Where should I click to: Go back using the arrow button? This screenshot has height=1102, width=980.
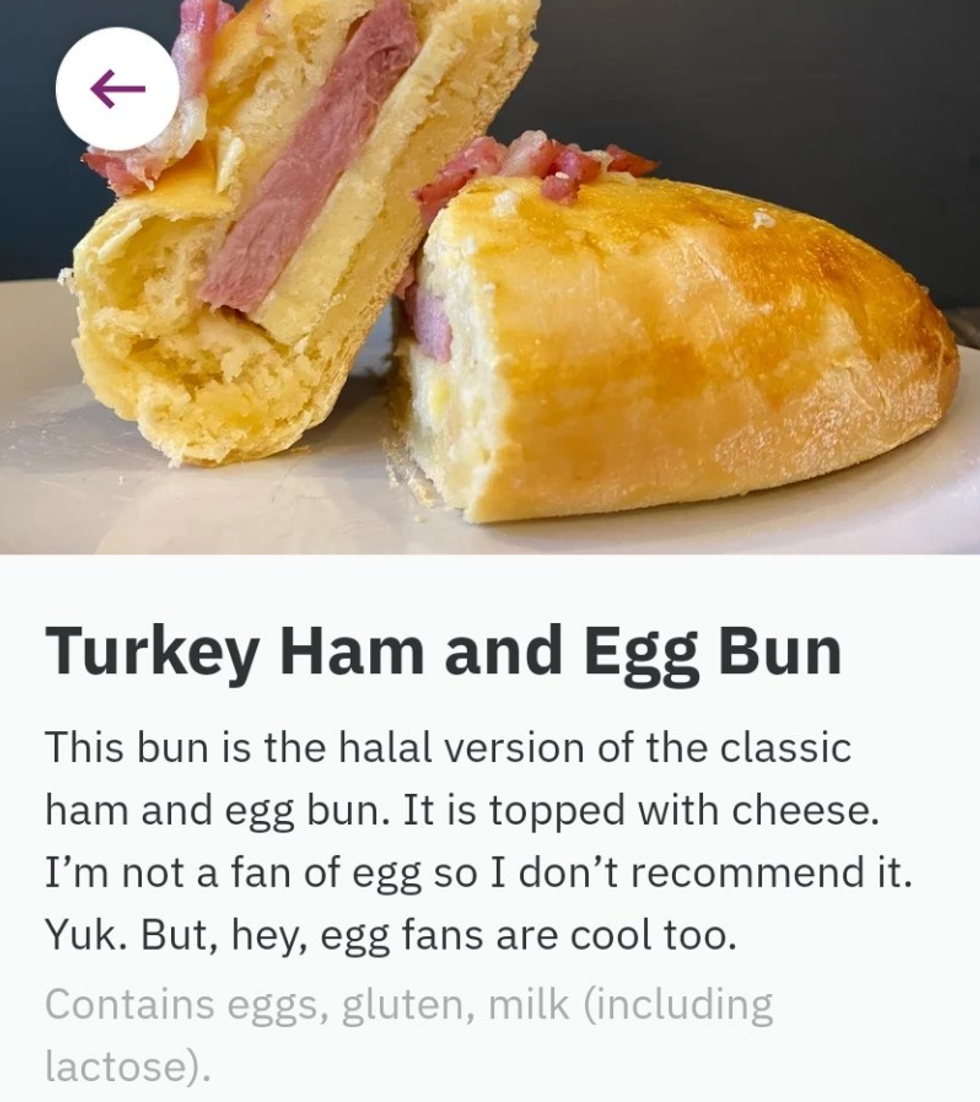[117, 89]
